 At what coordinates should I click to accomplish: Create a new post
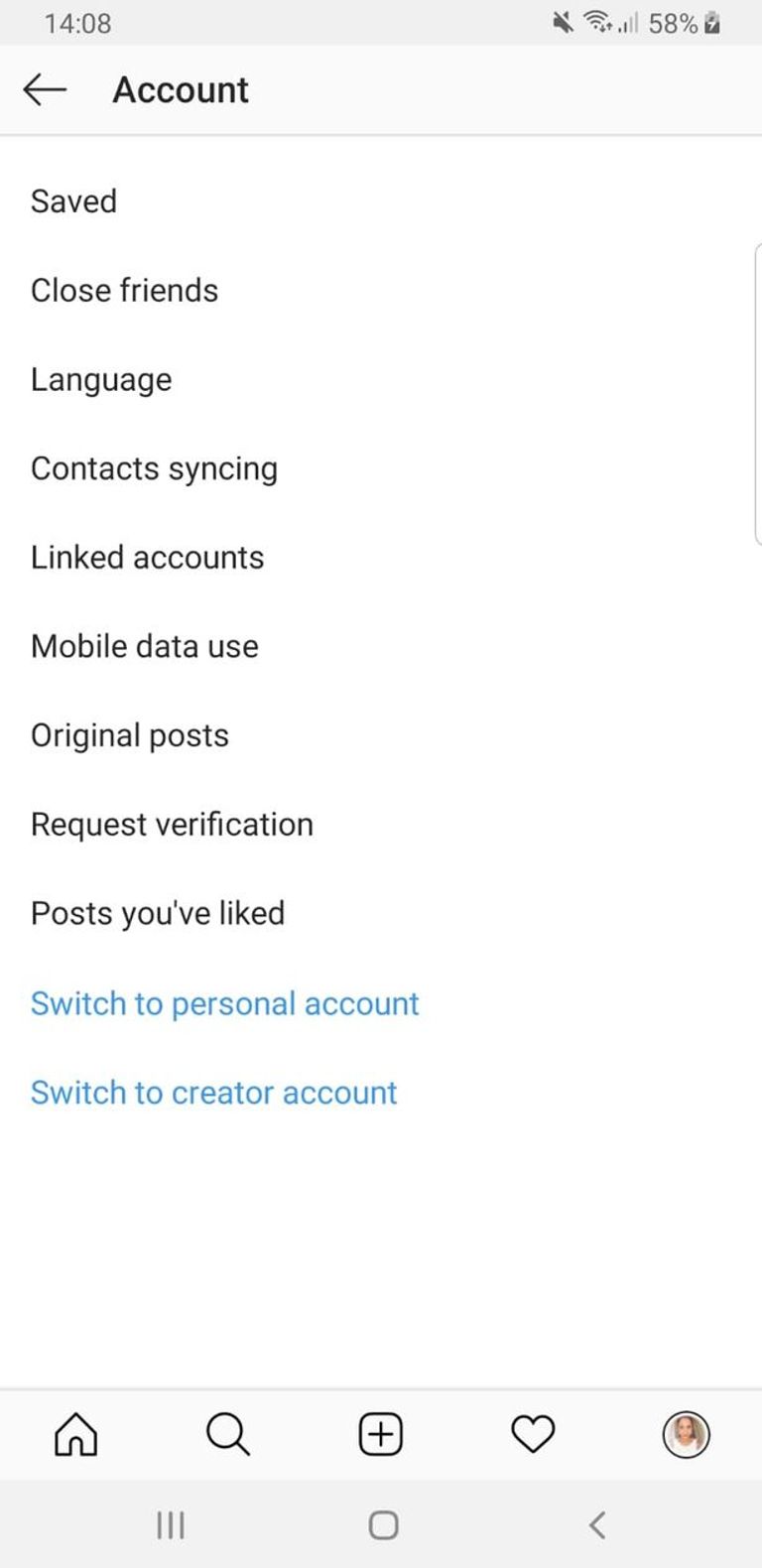380,1434
